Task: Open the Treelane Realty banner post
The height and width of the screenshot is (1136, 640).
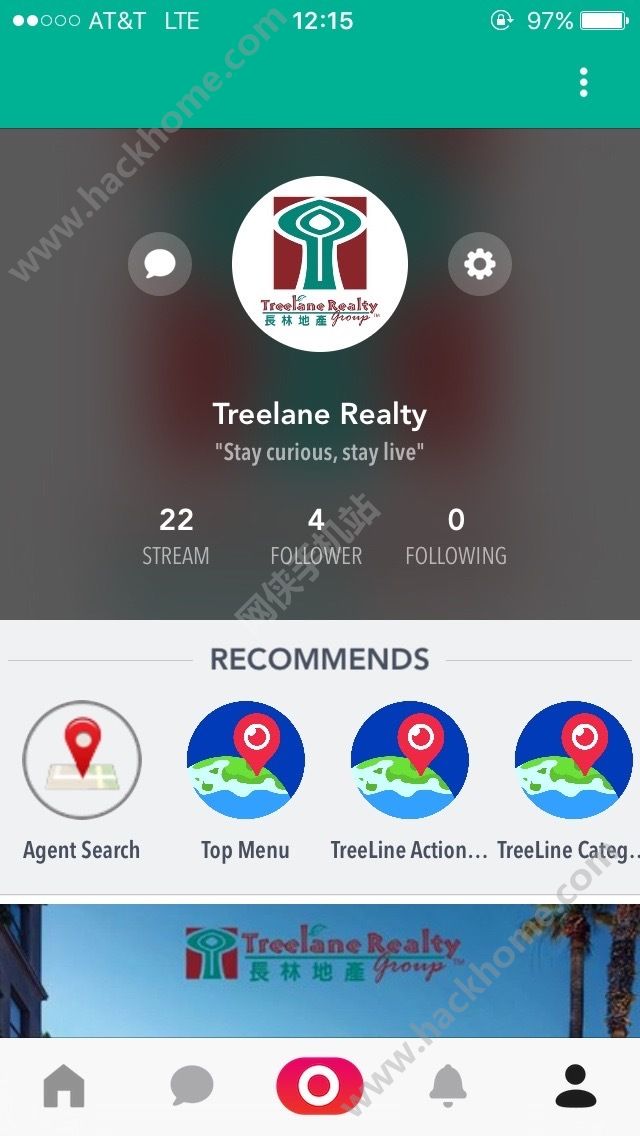Action: [x=320, y=971]
